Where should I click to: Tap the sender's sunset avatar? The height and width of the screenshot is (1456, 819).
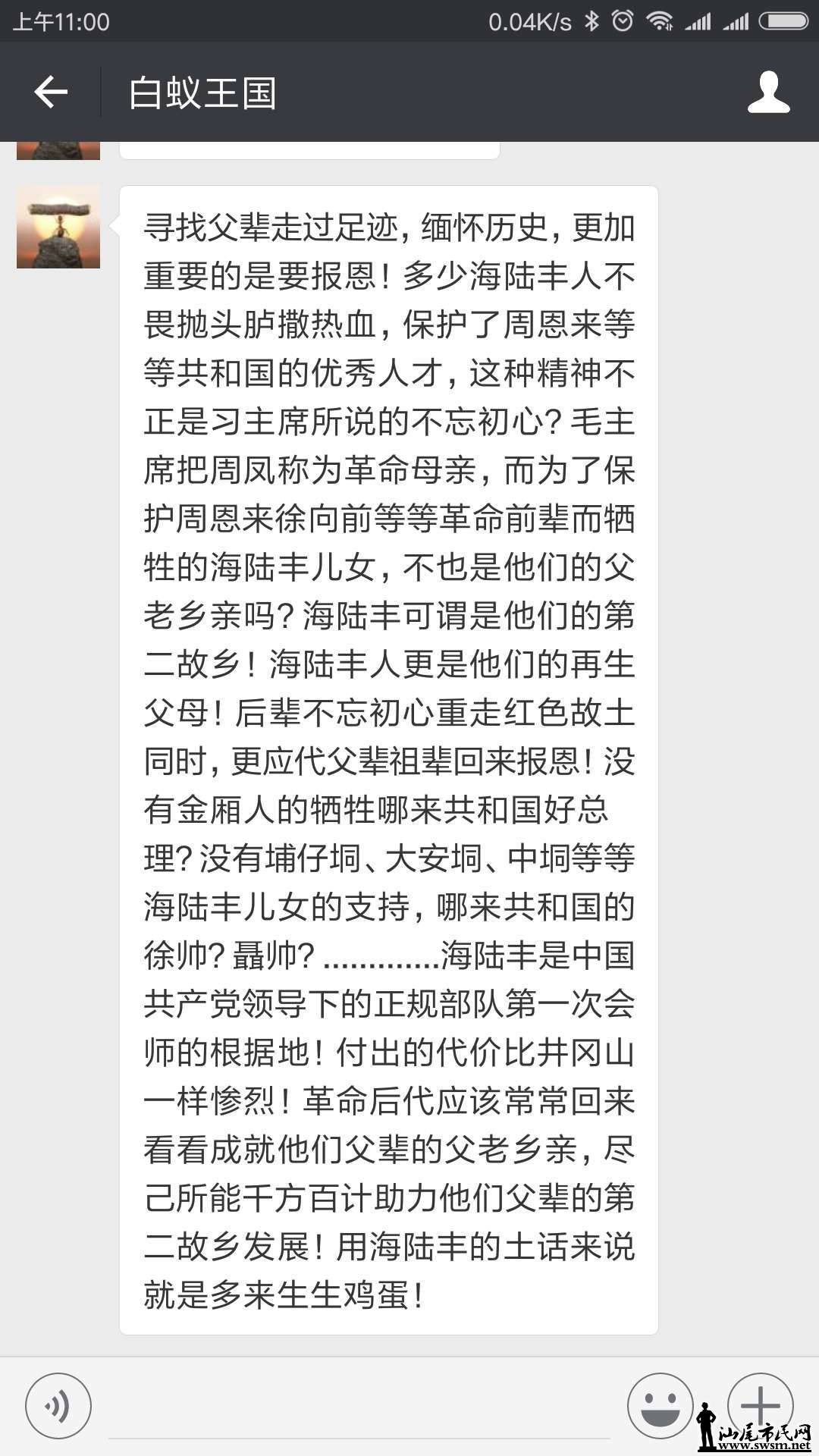[x=58, y=227]
